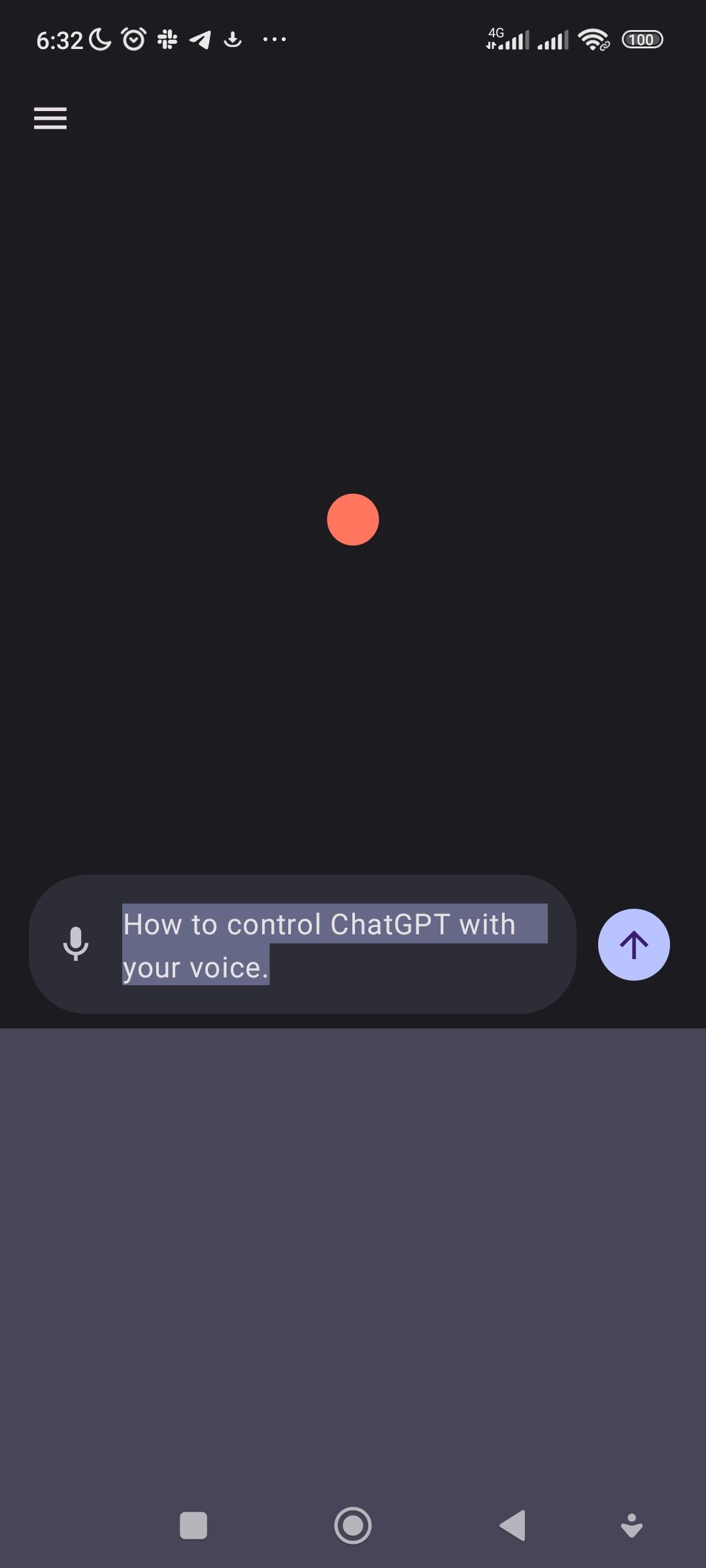Go to home screen via home button
This screenshot has height=1568, width=706.
tap(353, 1526)
